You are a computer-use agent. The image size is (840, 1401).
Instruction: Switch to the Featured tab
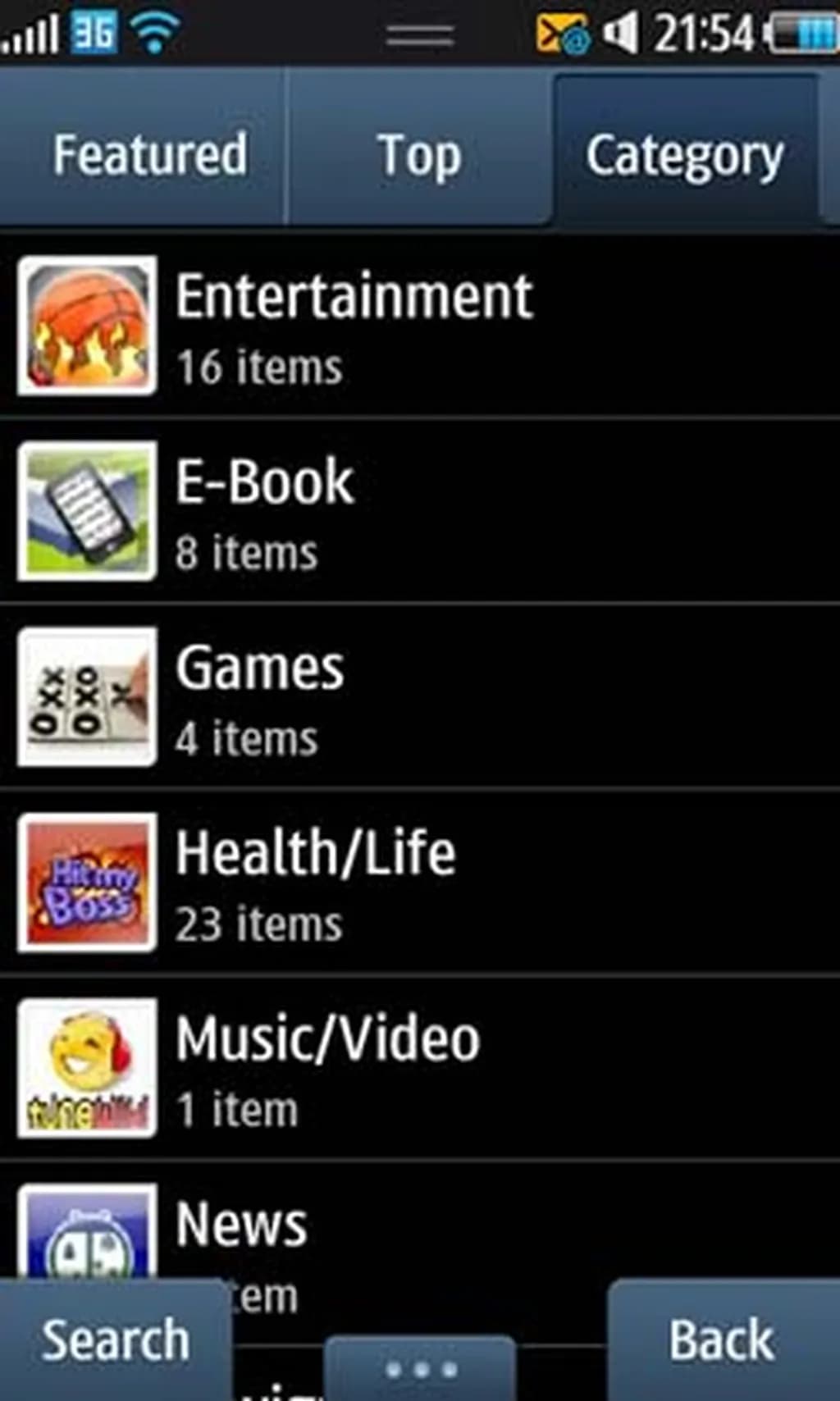coord(148,153)
